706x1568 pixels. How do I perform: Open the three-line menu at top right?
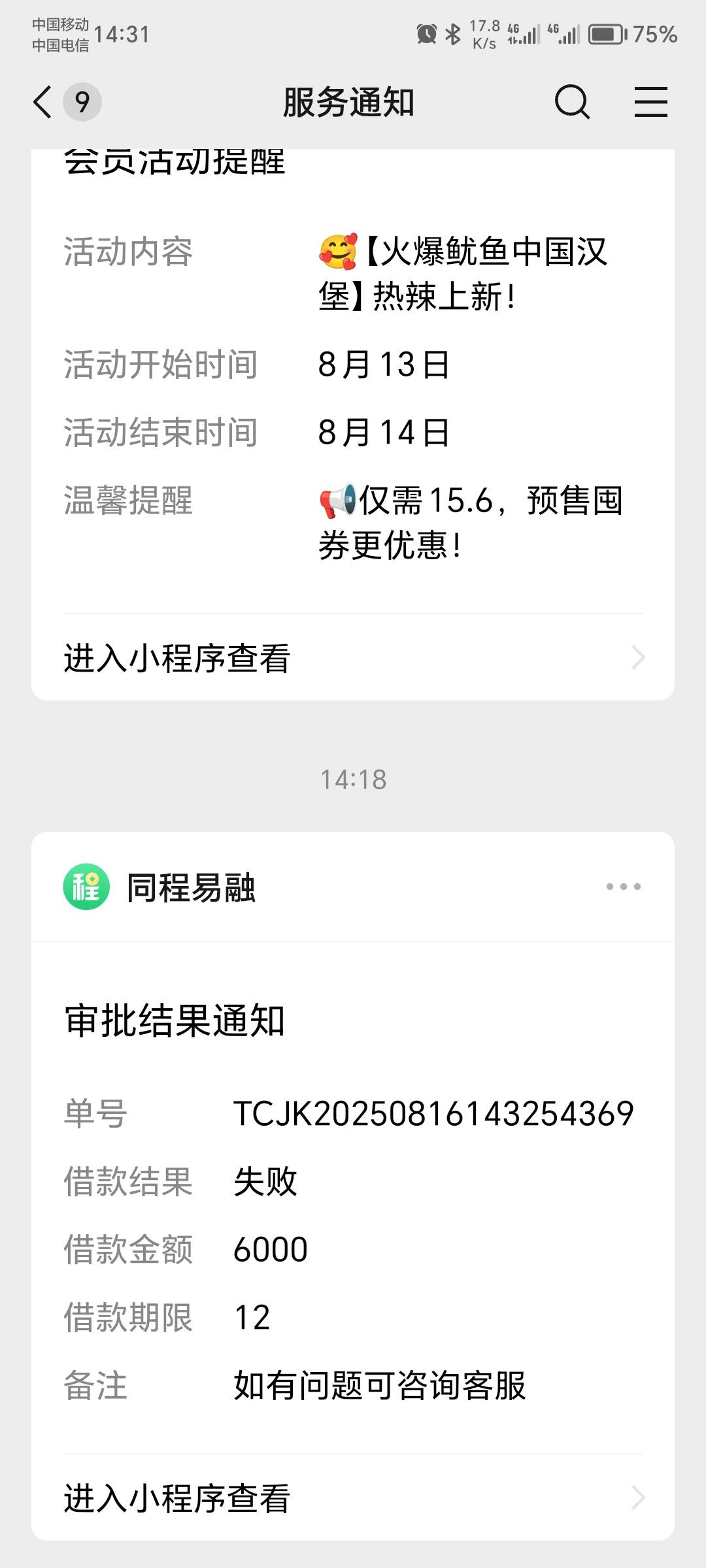point(651,102)
